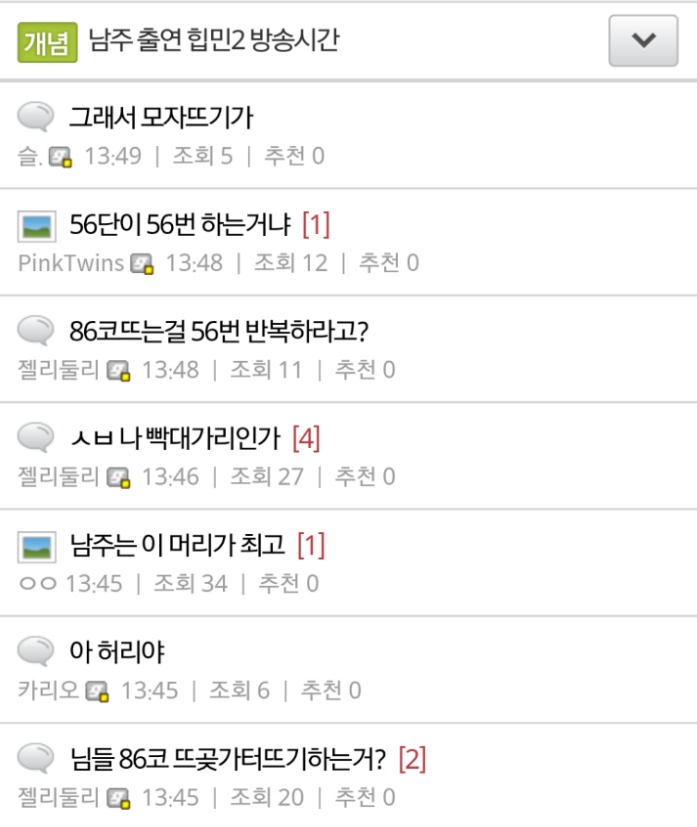The image size is (697, 827).
Task: Open the post 아 허리야
Action: [x=116, y=652]
